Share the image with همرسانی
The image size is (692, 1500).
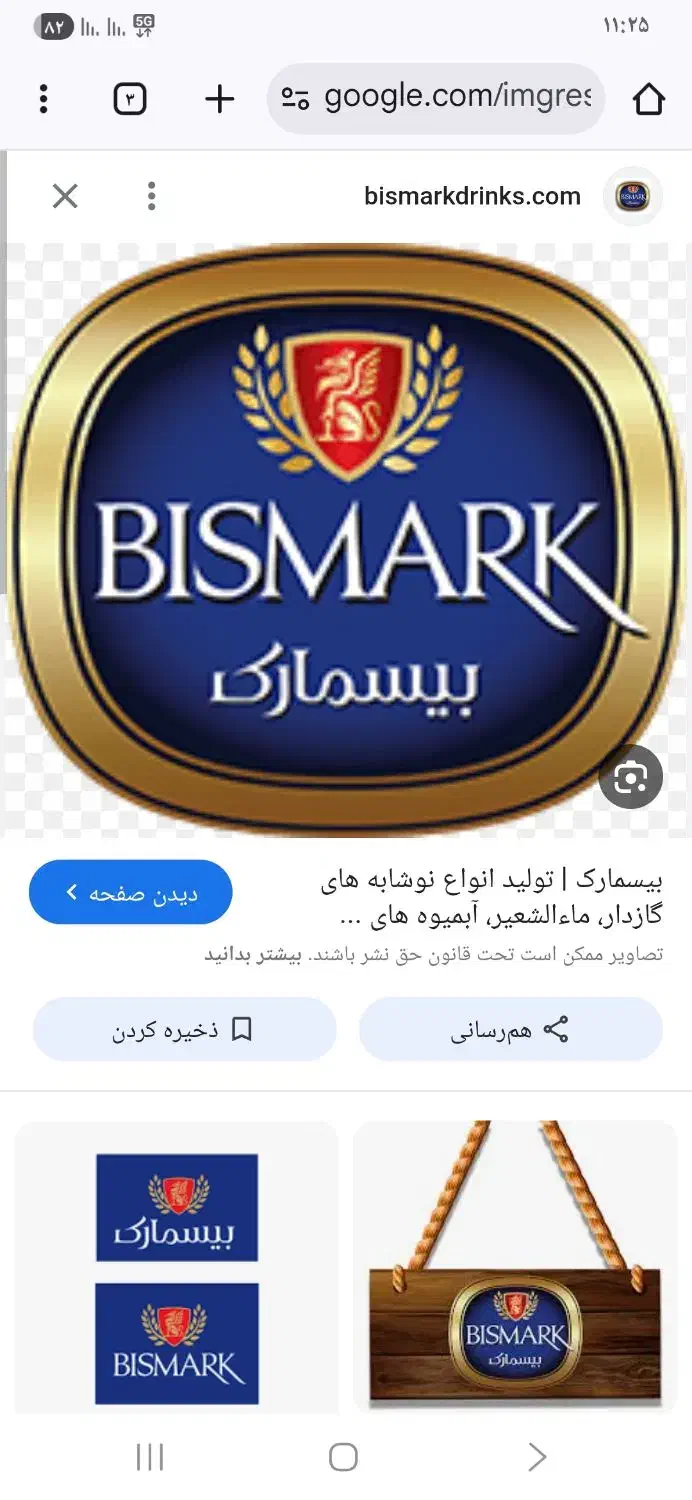511,1029
